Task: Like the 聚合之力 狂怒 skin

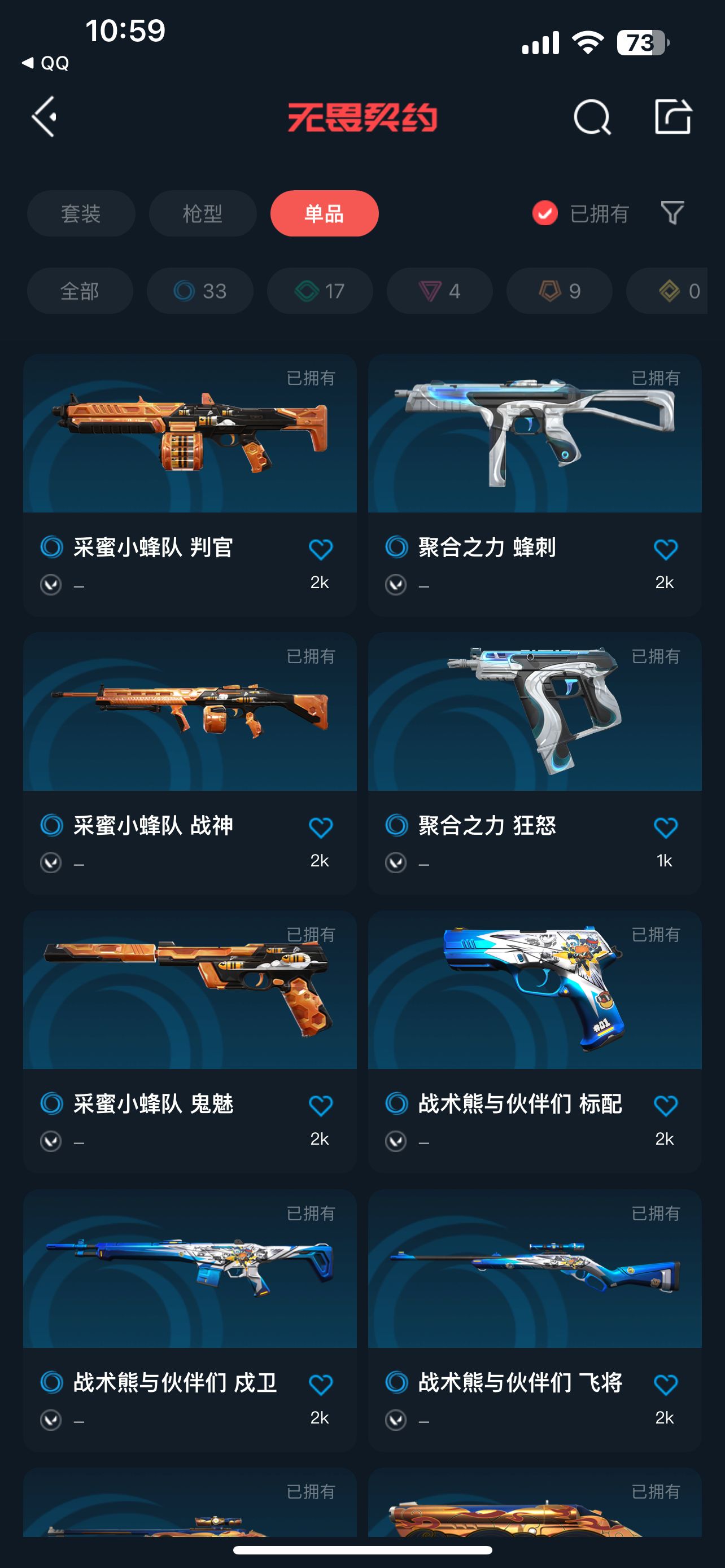Action: point(665,828)
